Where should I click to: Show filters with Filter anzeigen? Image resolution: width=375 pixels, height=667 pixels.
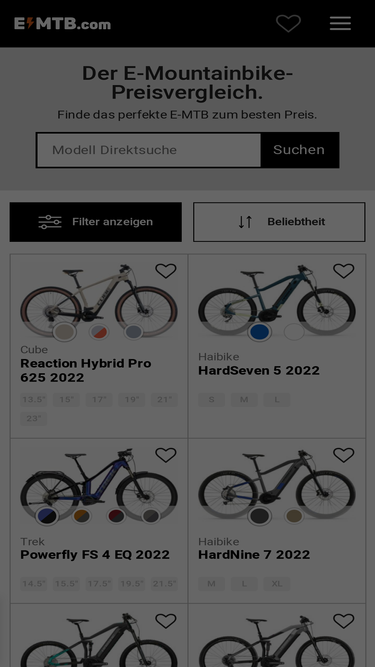click(96, 222)
